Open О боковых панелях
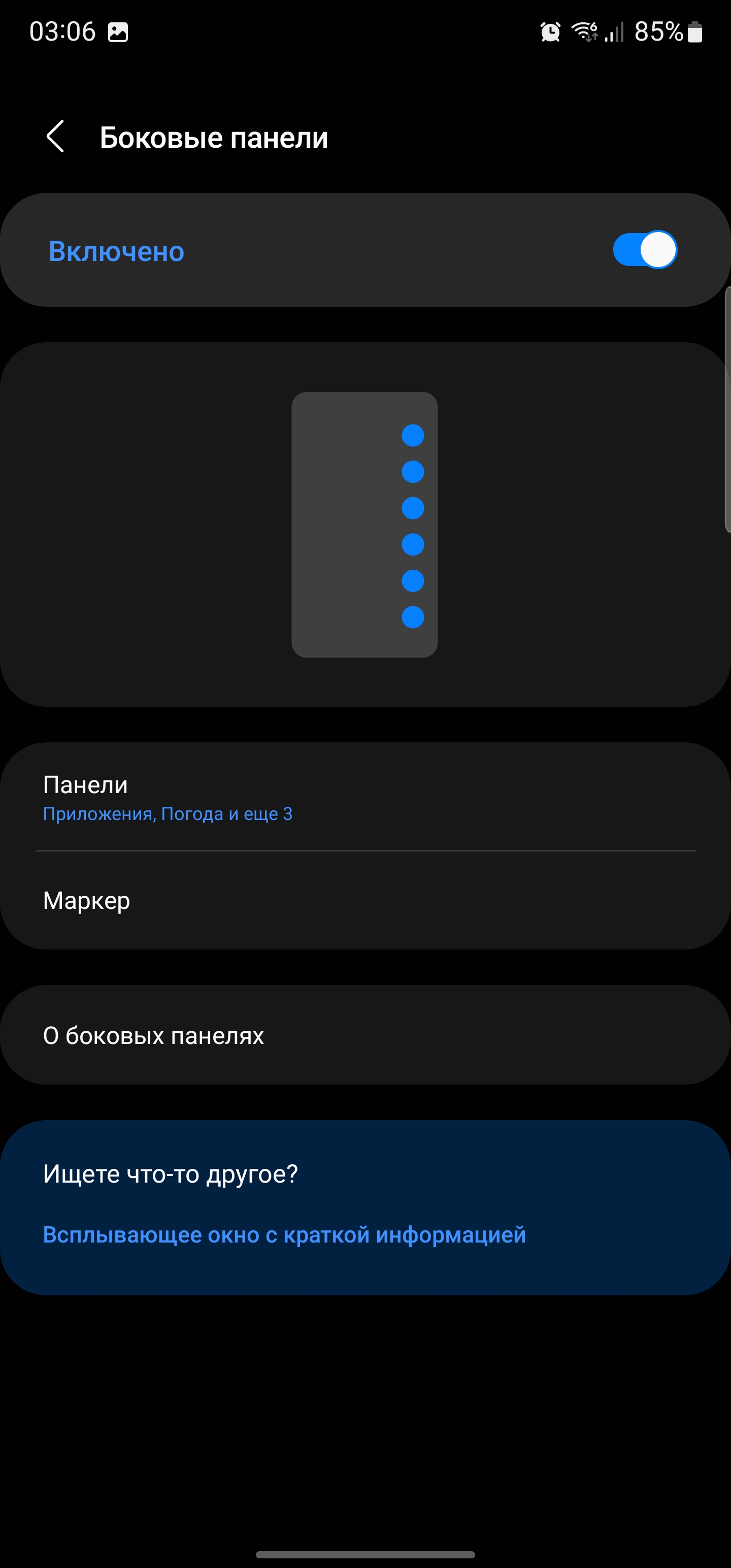Viewport: 731px width, 1568px height. pos(365,1035)
